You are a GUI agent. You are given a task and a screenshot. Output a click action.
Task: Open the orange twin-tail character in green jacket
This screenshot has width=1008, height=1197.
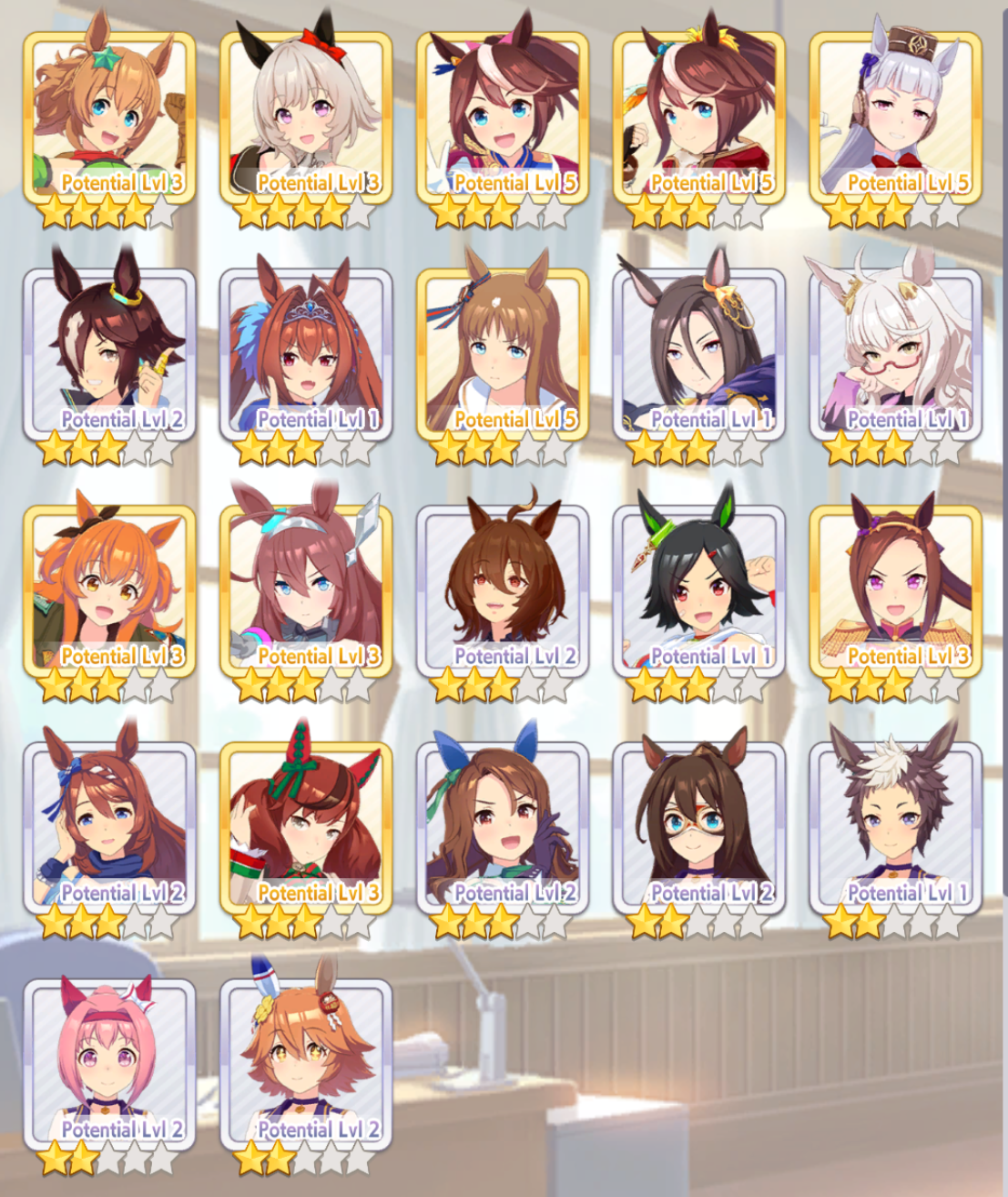[109, 590]
